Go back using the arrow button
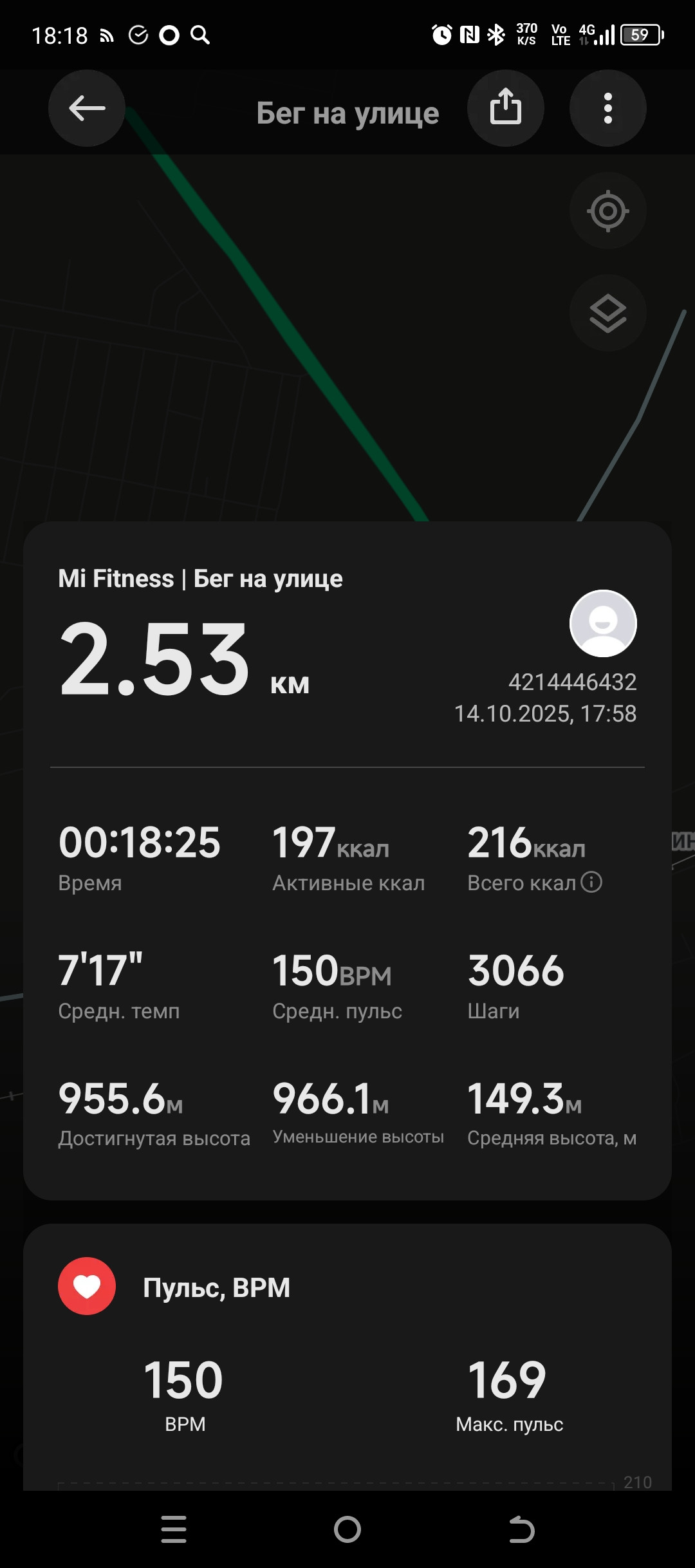695x1568 pixels. [x=87, y=108]
